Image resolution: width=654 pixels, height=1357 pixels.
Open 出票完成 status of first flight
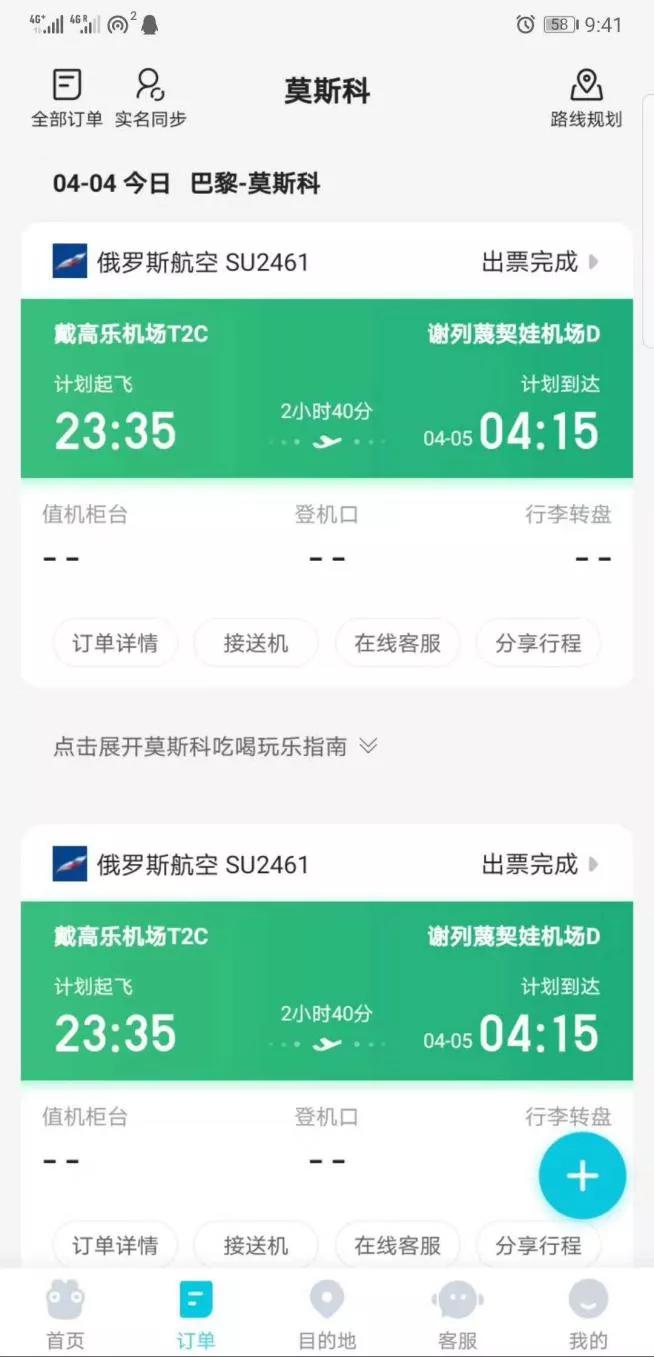(539, 262)
